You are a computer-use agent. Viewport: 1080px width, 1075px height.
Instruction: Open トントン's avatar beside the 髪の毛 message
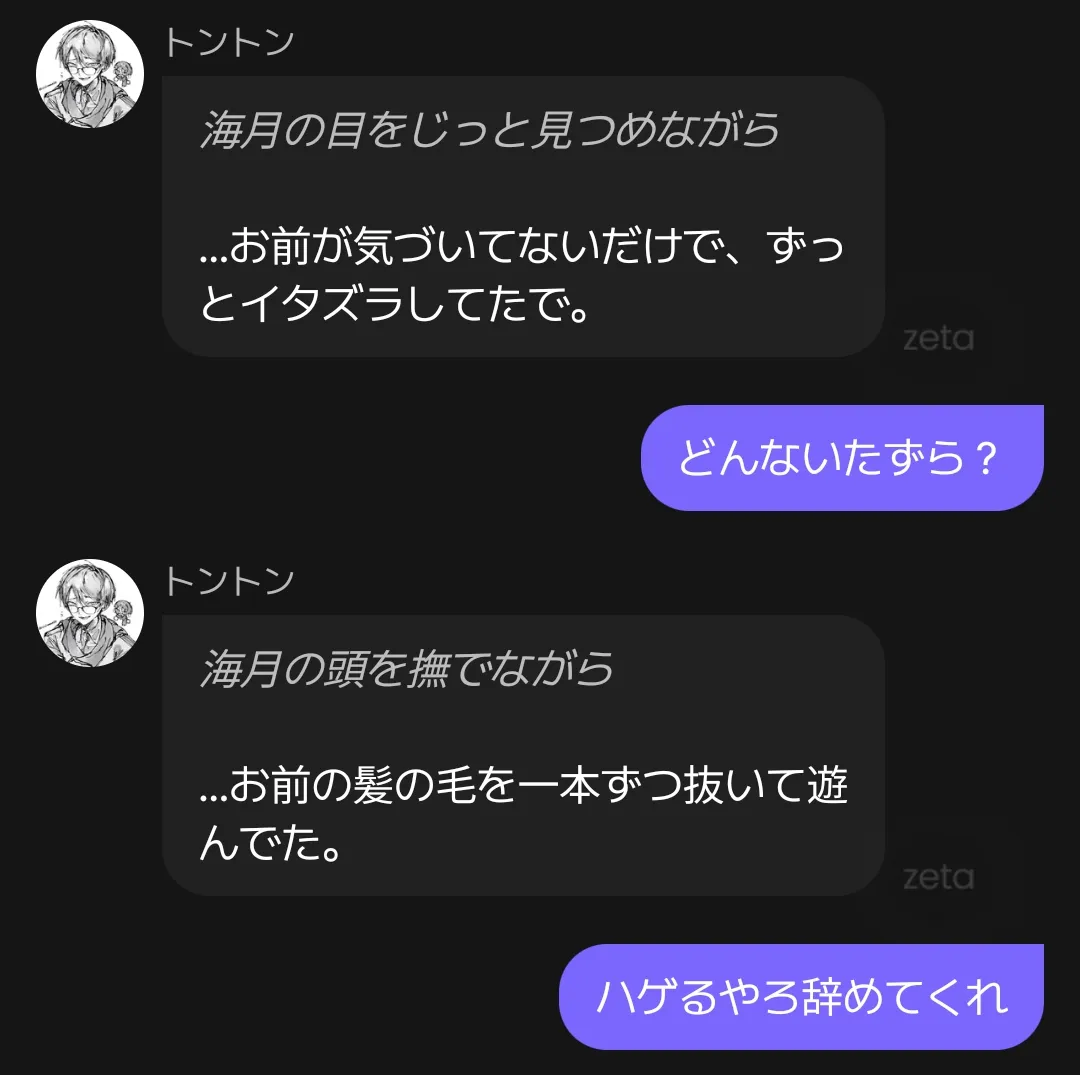point(90,612)
